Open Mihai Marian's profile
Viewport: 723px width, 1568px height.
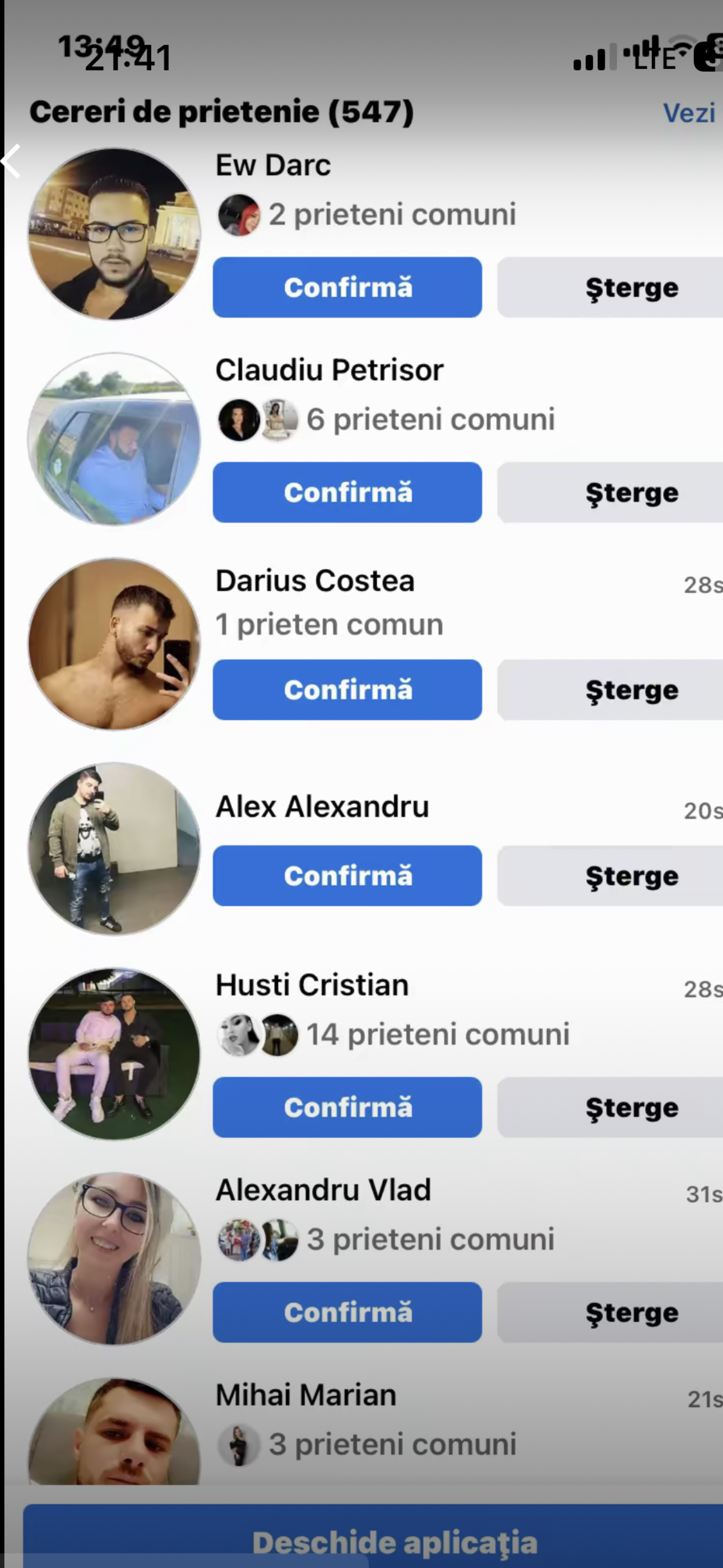(306, 1395)
